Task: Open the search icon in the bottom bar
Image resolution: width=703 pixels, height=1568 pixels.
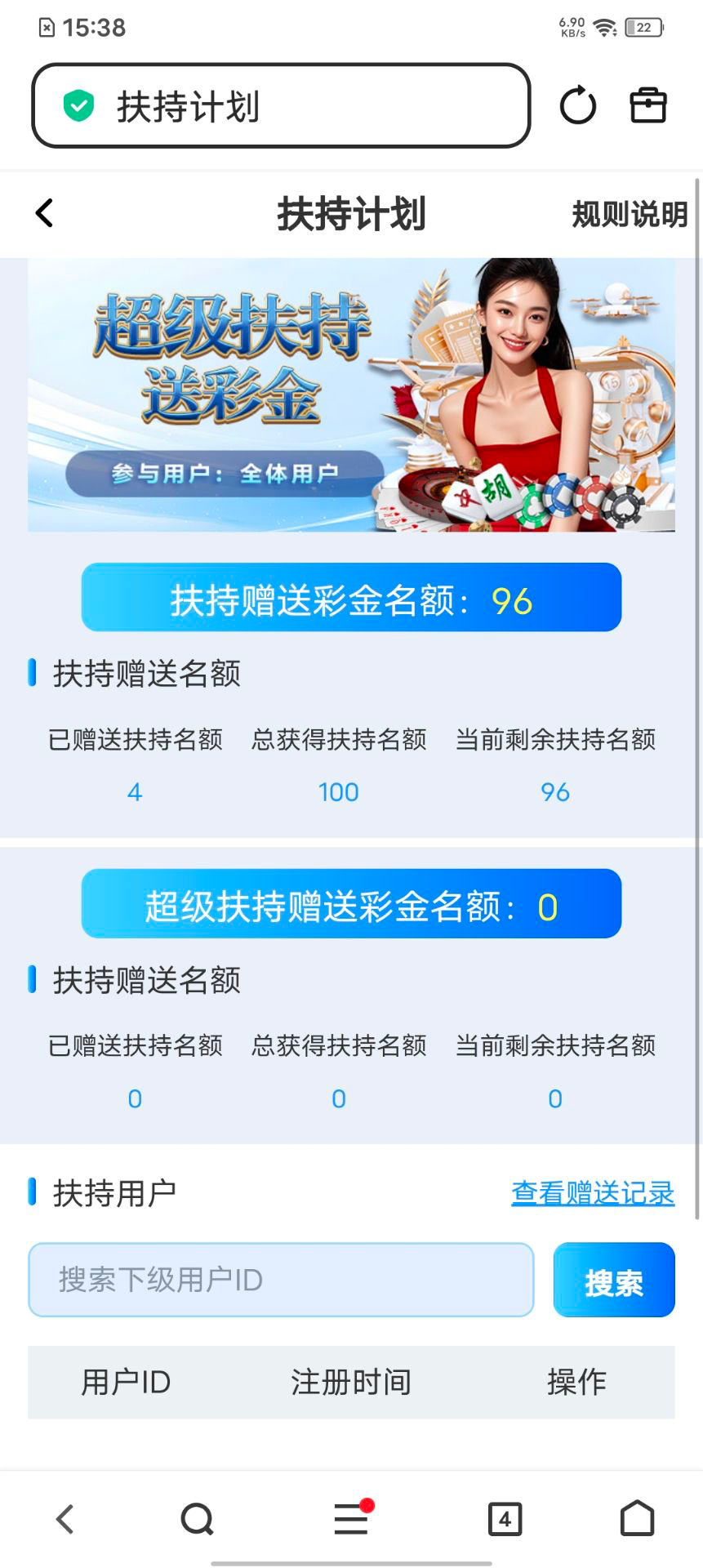Action: pyautogui.click(x=196, y=1519)
